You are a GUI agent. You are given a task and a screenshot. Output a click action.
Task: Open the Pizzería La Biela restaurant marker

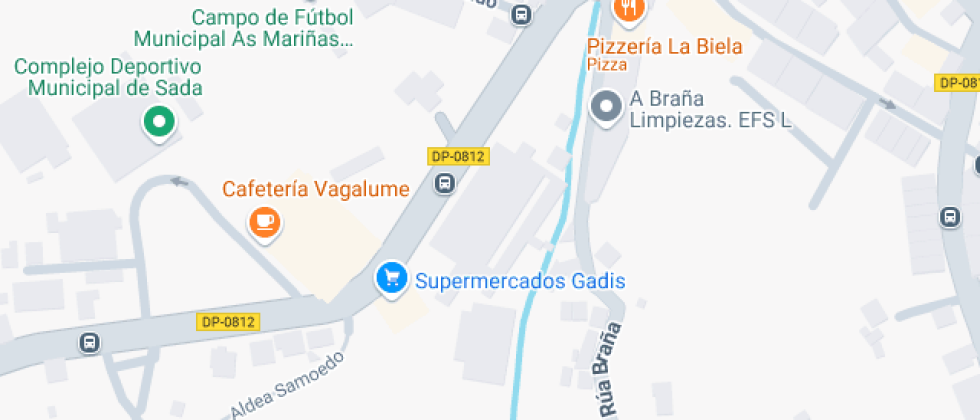[x=629, y=10]
